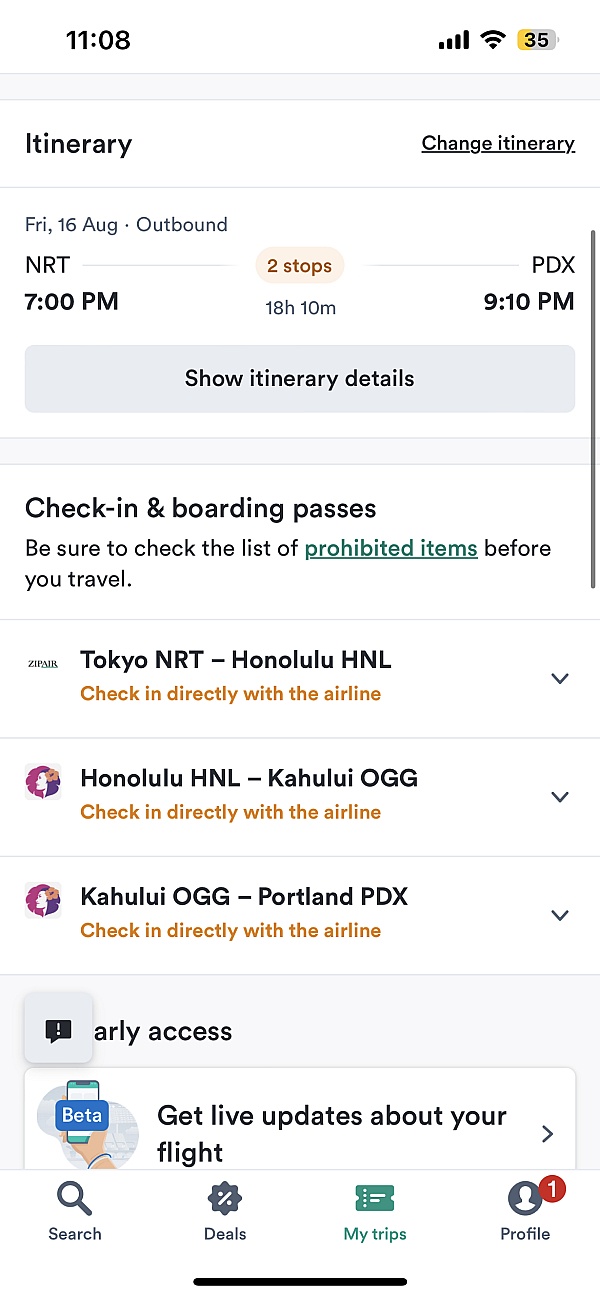The height and width of the screenshot is (1298, 600).
Task: Open the prohibited items link
Action: [x=391, y=548]
